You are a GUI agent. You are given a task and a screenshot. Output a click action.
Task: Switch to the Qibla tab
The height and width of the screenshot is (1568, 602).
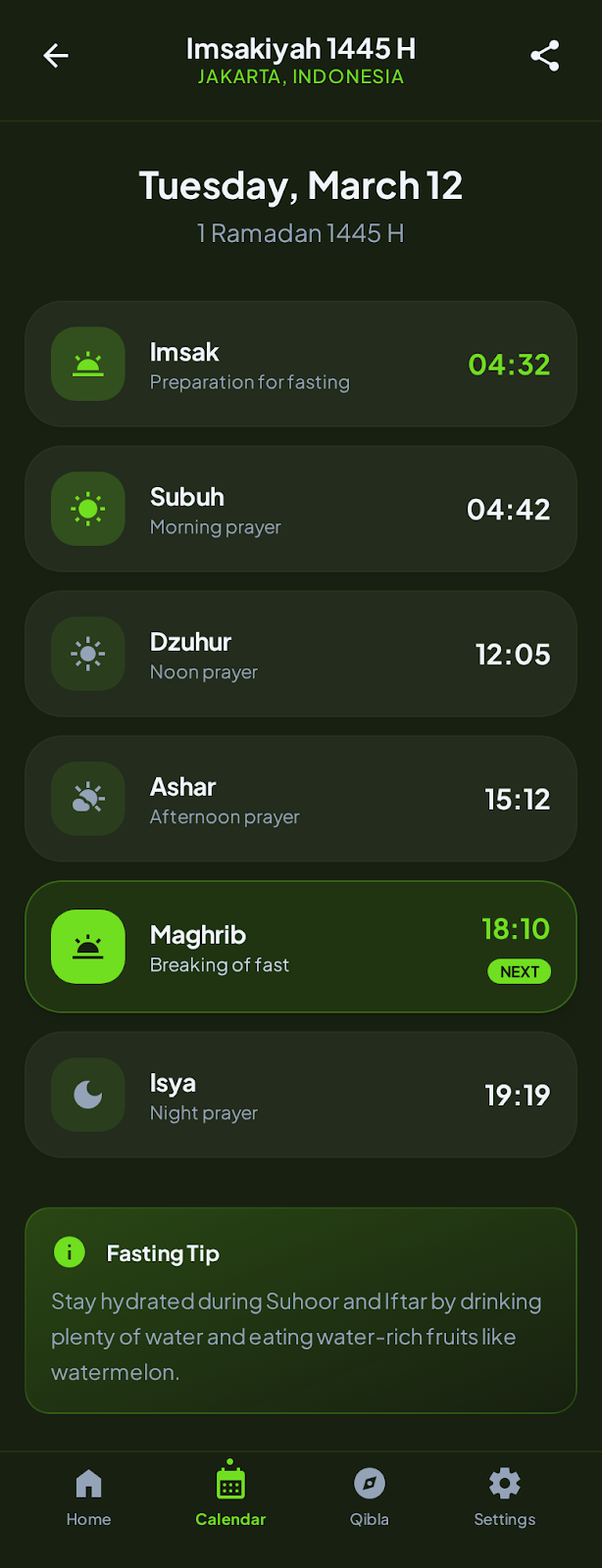click(370, 1497)
